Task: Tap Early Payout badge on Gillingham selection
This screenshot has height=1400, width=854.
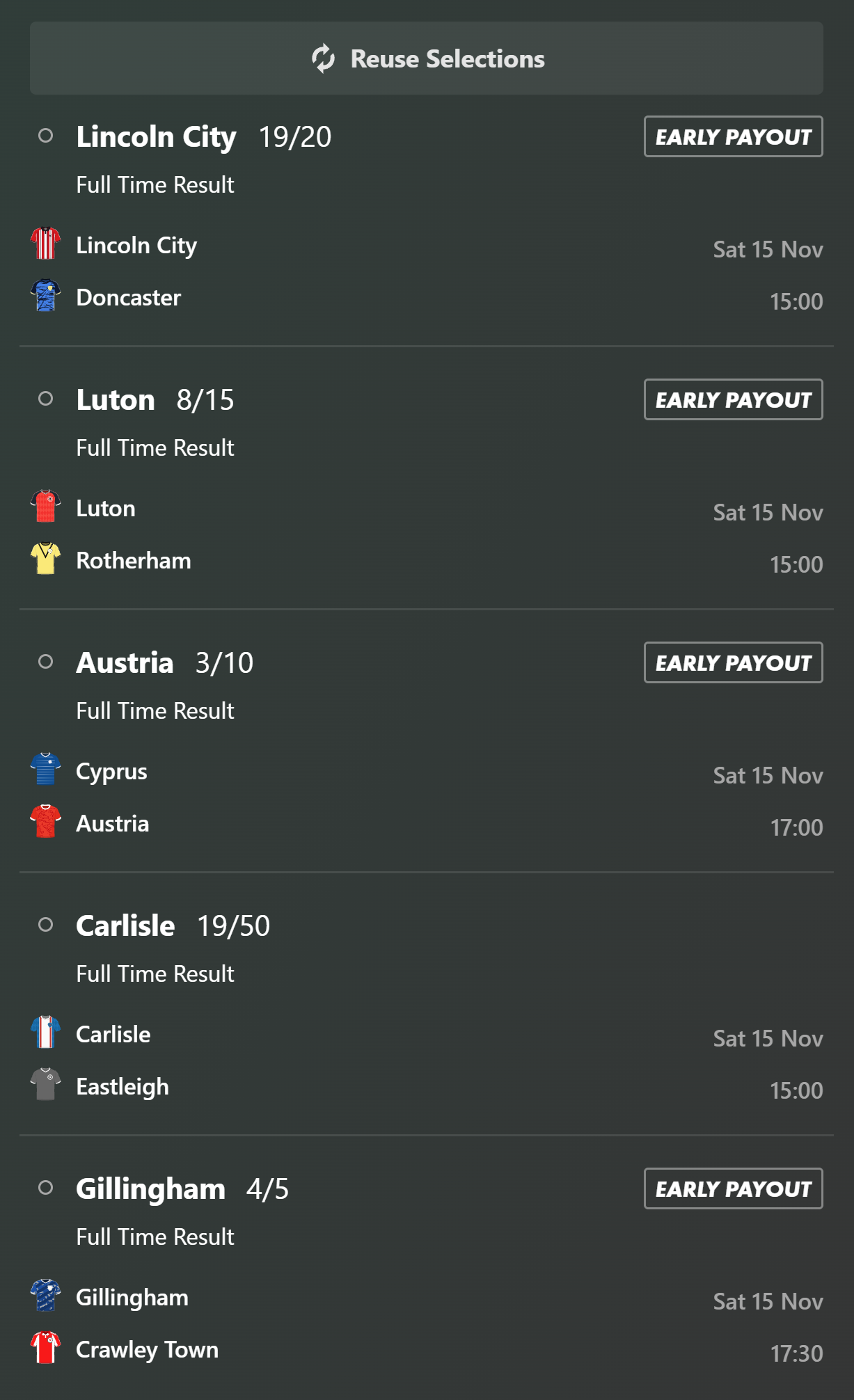Action: pos(733,1188)
